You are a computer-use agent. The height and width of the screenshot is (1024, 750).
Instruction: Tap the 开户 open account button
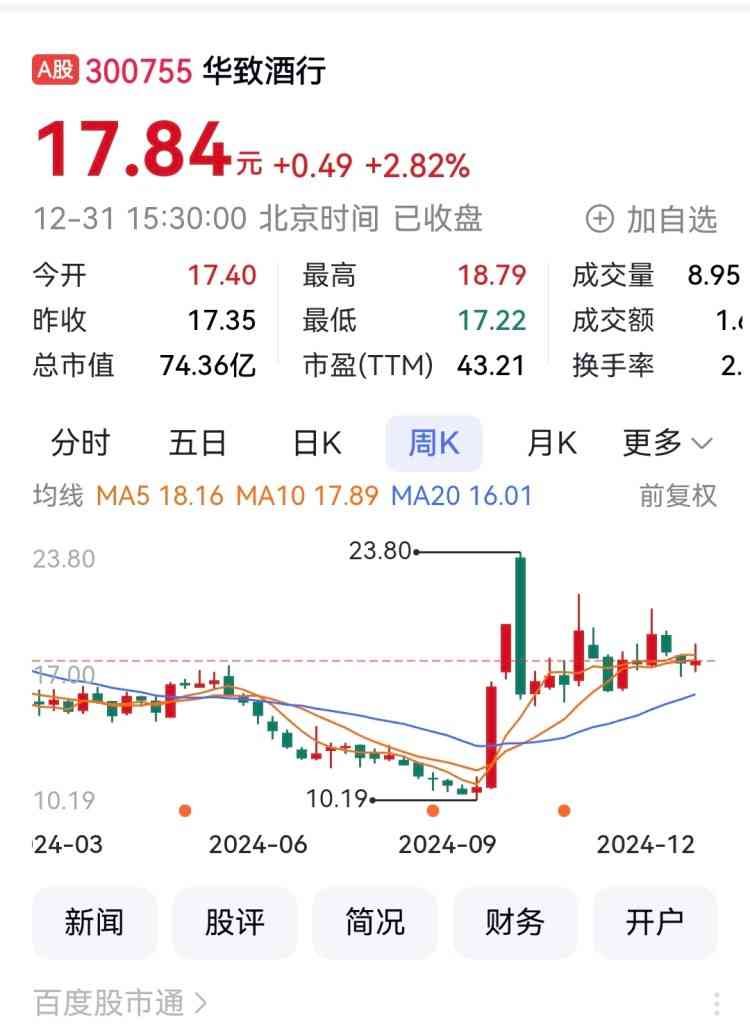tap(655, 923)
